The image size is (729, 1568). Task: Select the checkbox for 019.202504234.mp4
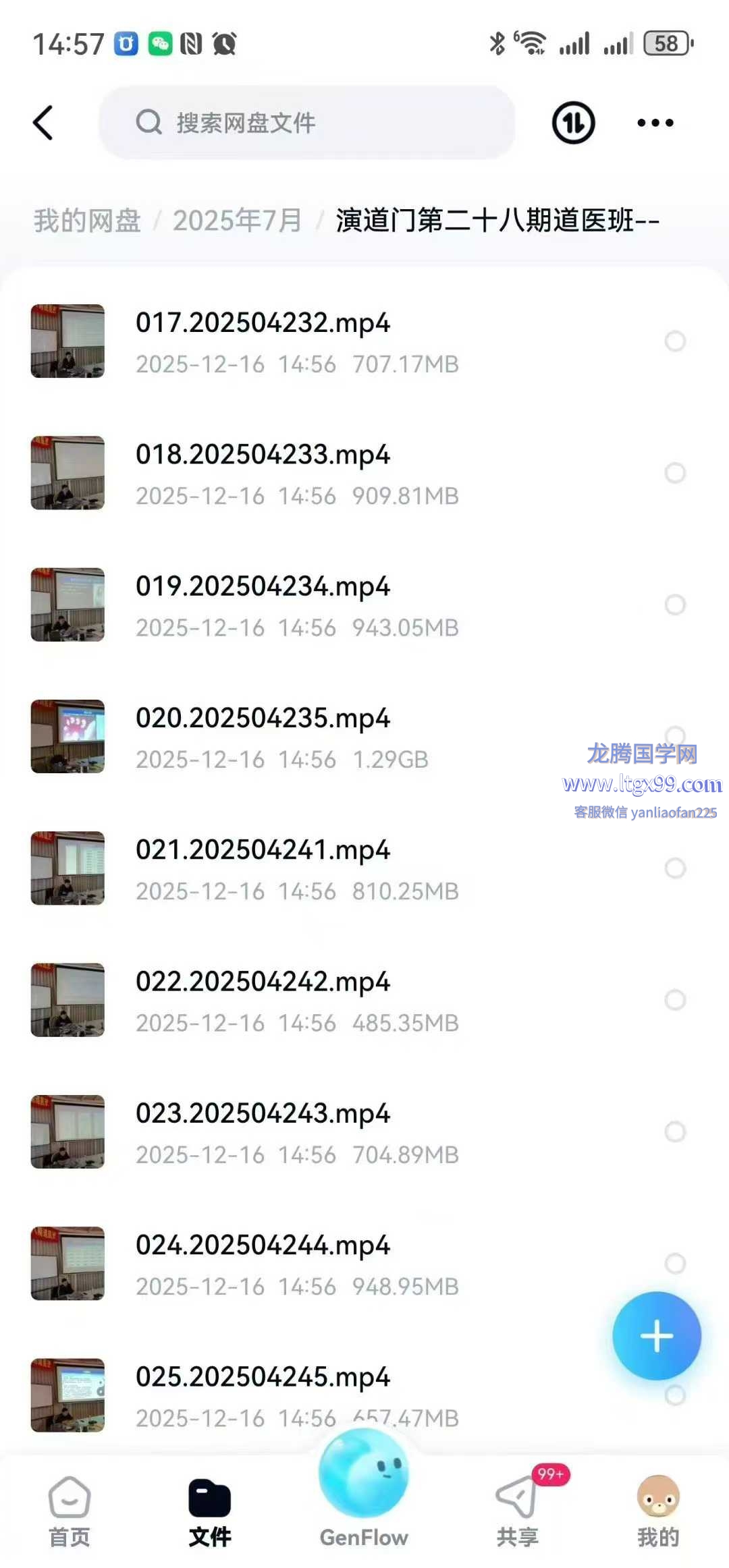(675, 605)
